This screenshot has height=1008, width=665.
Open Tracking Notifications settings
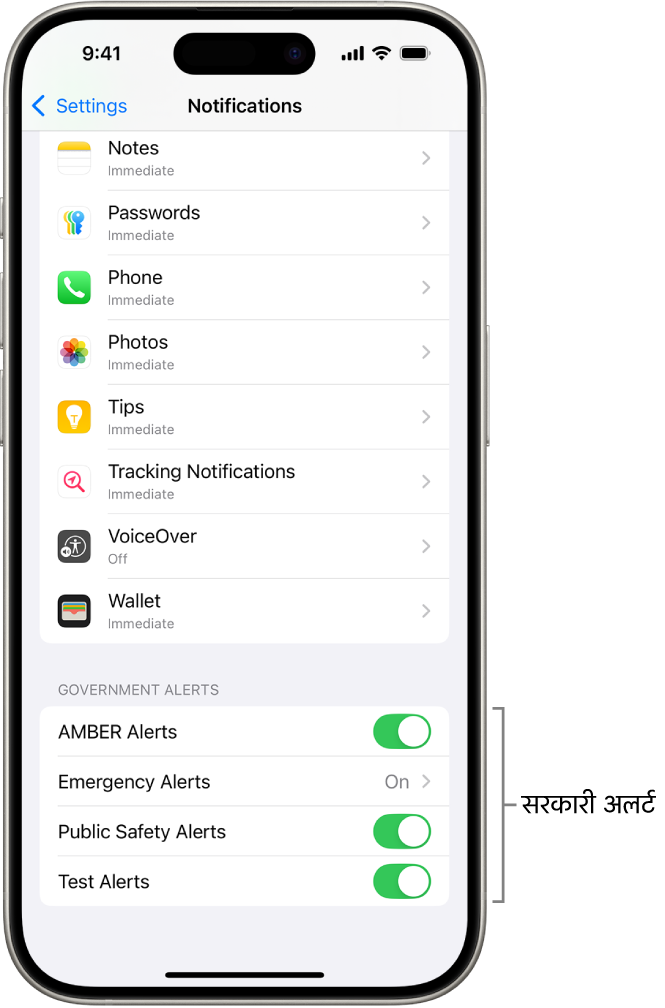tap(244, 482)
